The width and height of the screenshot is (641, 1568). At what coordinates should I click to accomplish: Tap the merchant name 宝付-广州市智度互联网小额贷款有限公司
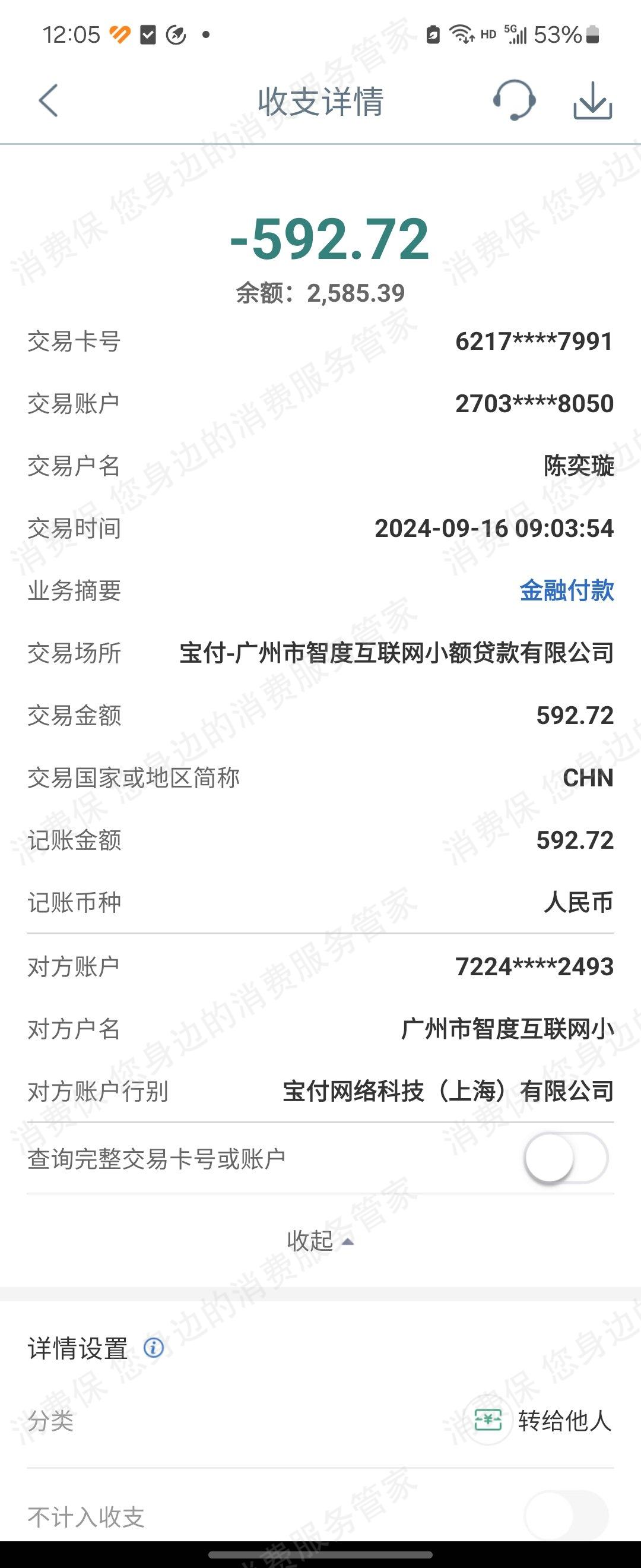coord(395,653)
